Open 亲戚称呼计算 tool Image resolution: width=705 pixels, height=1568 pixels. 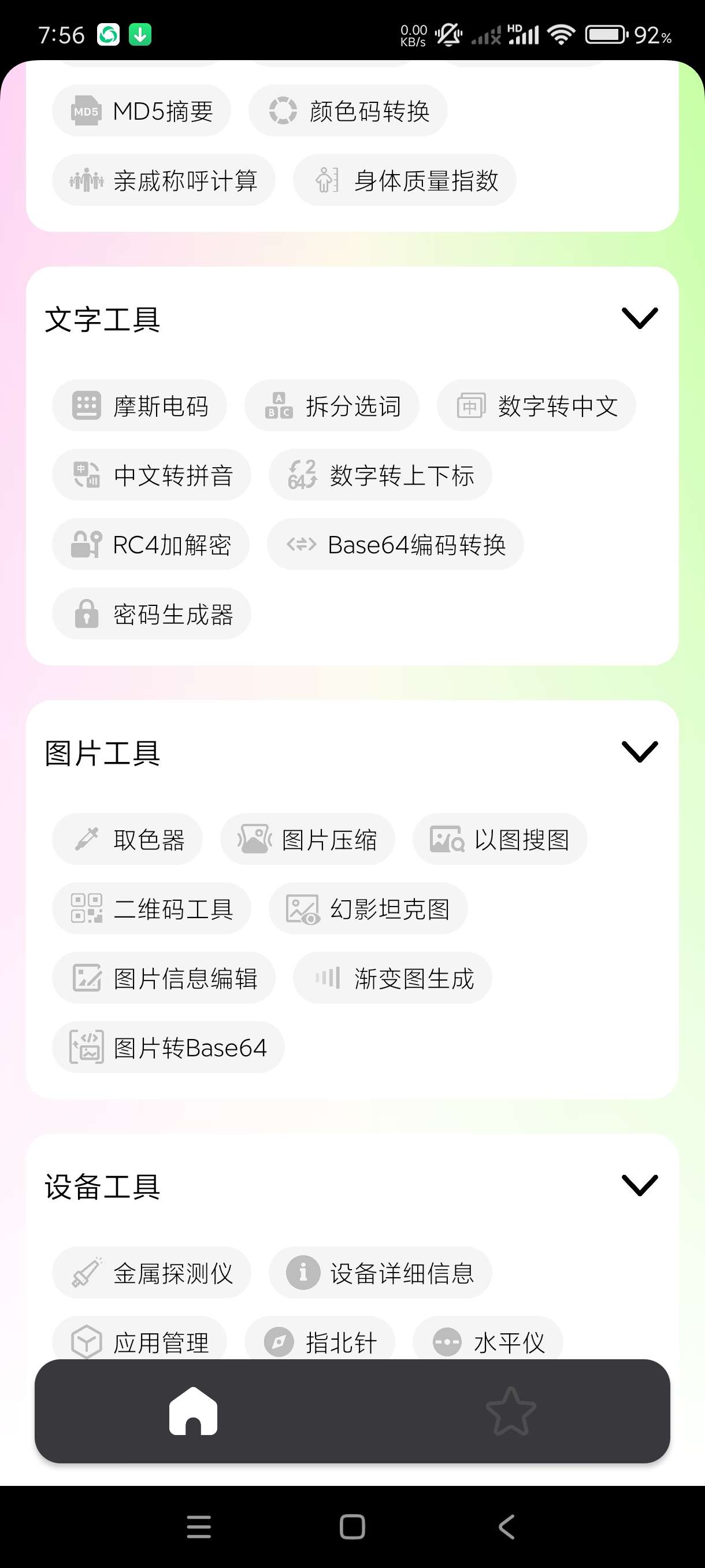[163, 180]
